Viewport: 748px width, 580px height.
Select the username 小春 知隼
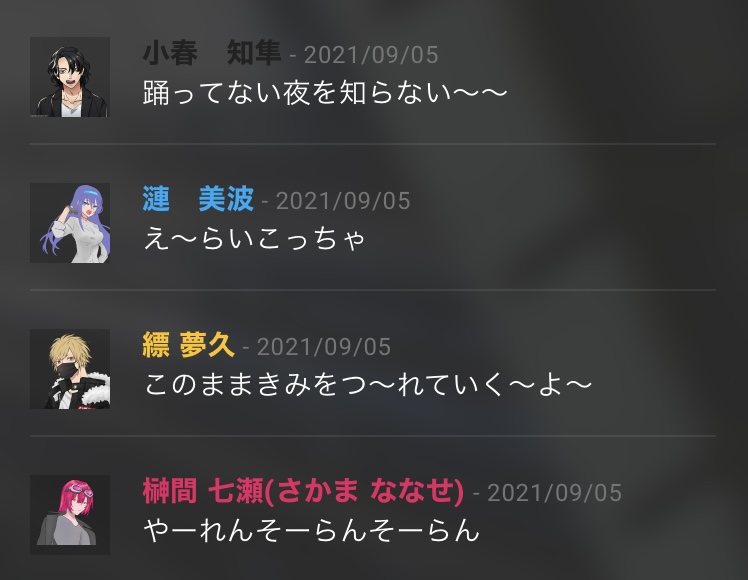click(212, 54)
